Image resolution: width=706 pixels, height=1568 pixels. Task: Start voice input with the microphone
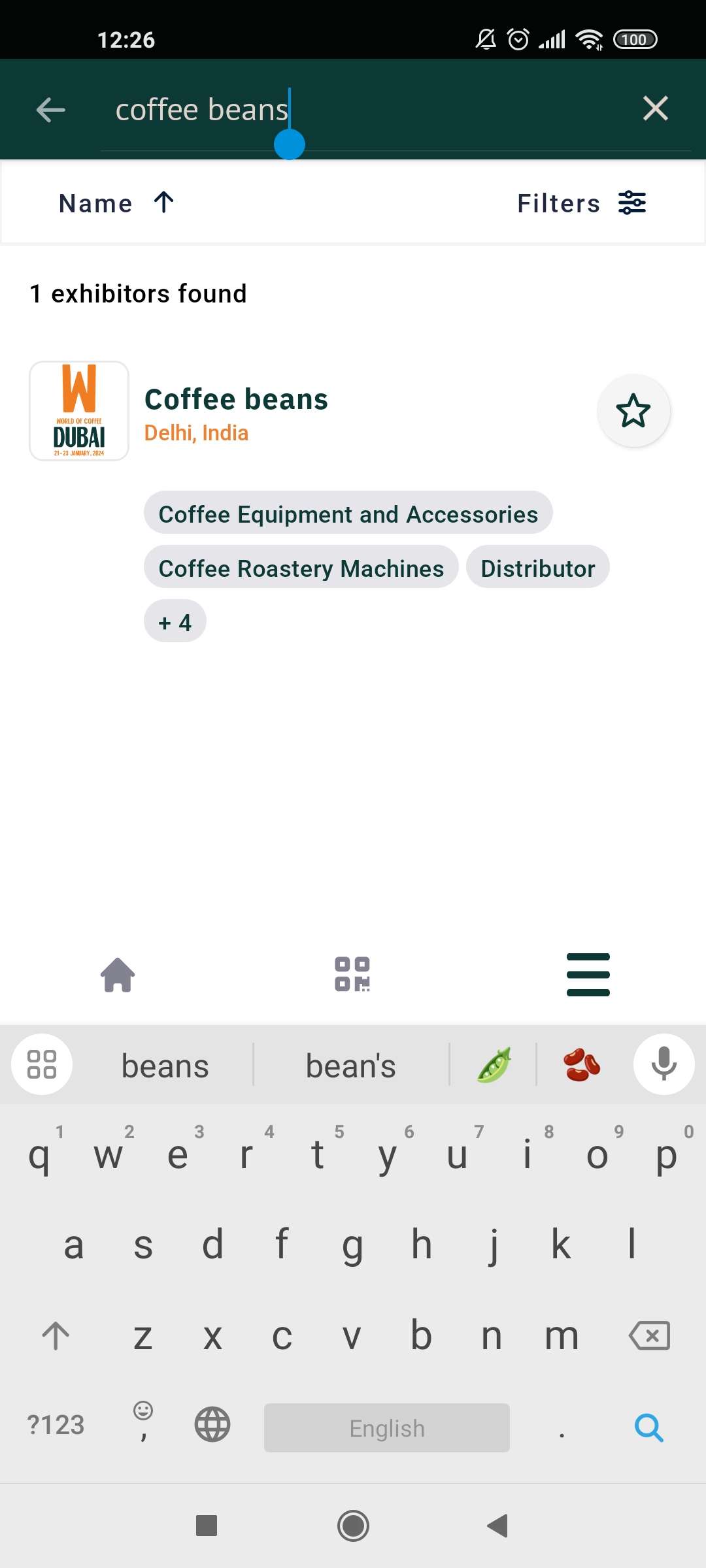coord(663,1064)
